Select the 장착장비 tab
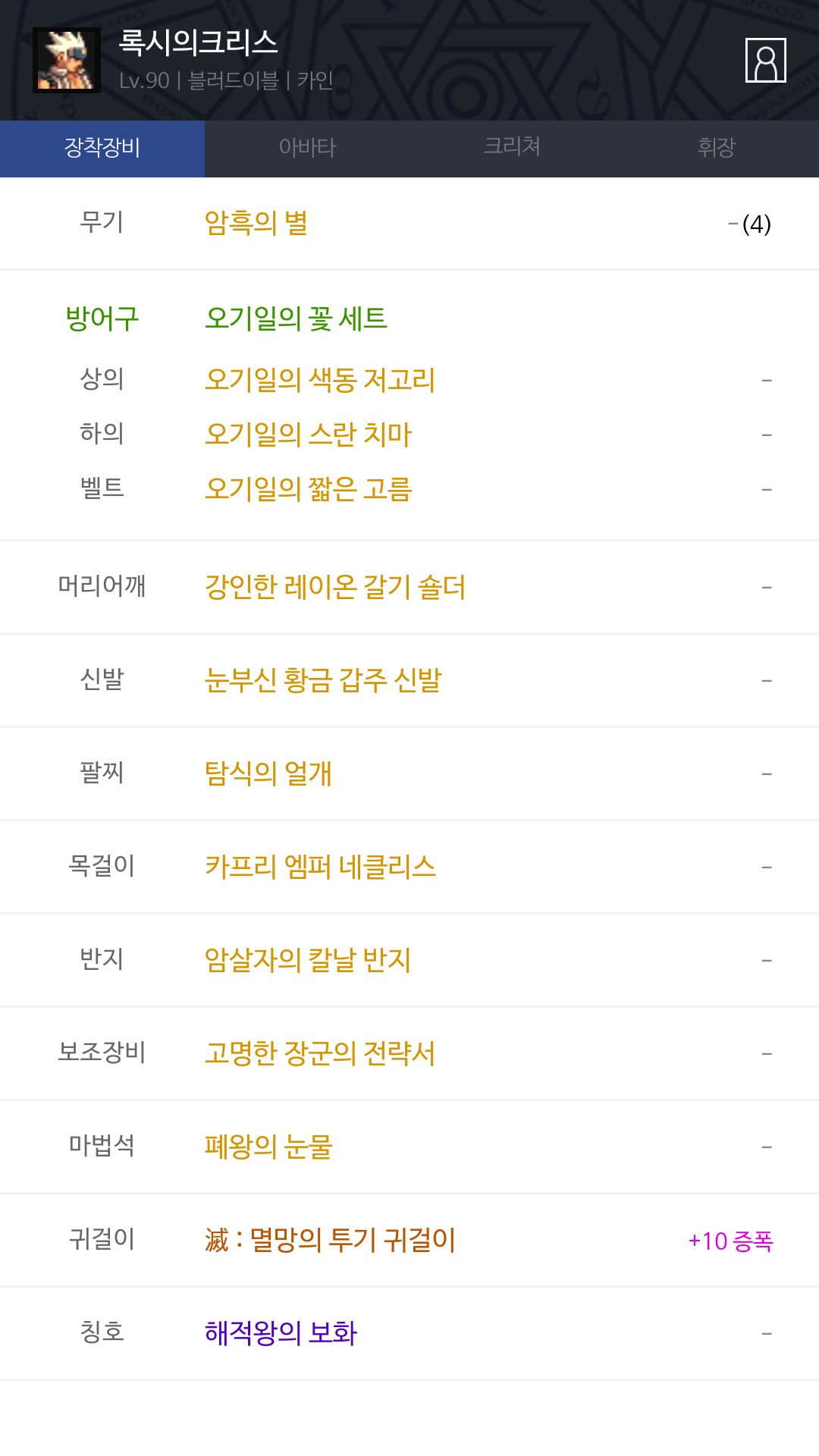The width and height of the screenshot is (819, 1456). [102, 148]
